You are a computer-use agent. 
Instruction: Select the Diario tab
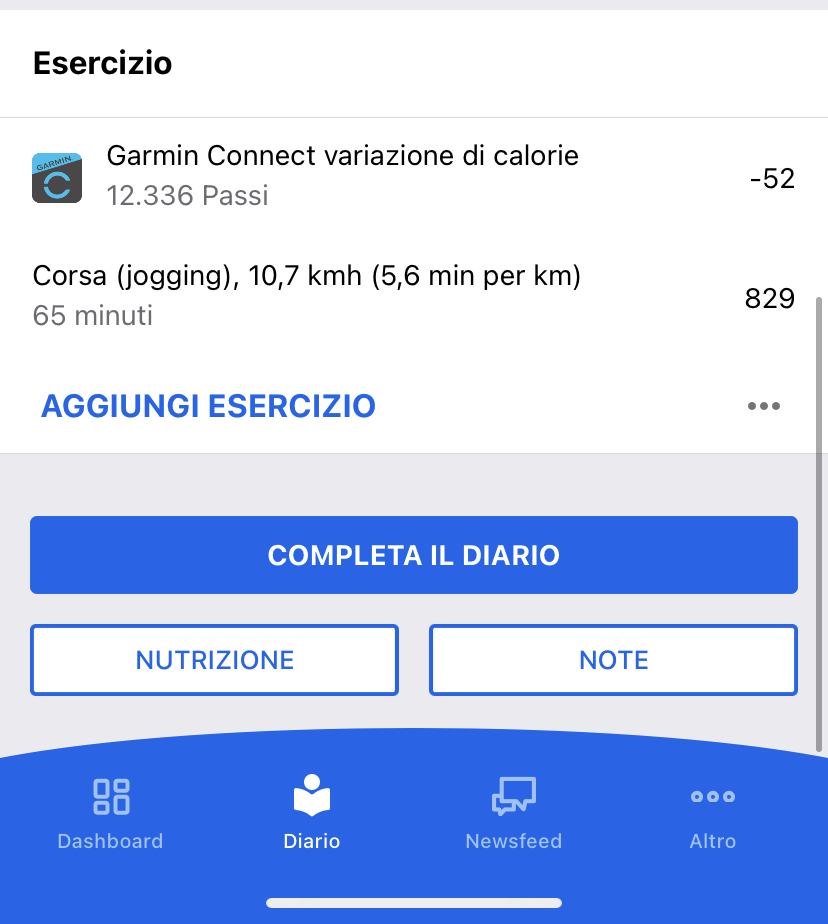click(x=312, y=812)
